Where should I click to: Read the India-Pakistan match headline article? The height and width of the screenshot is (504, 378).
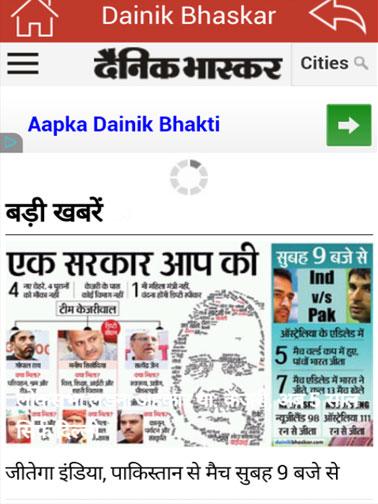[x=172, y=473]
